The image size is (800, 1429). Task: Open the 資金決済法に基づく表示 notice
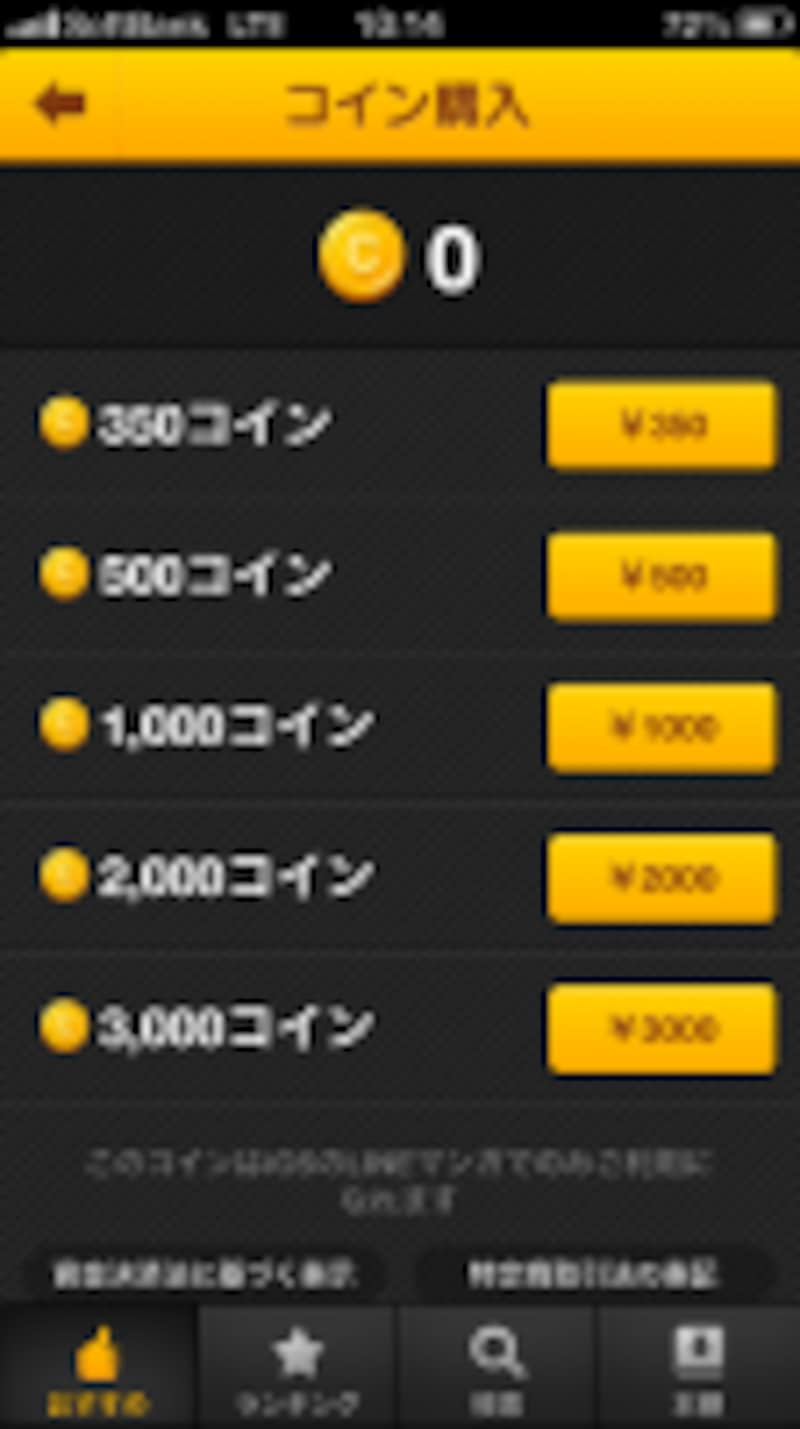point(204,1274)
